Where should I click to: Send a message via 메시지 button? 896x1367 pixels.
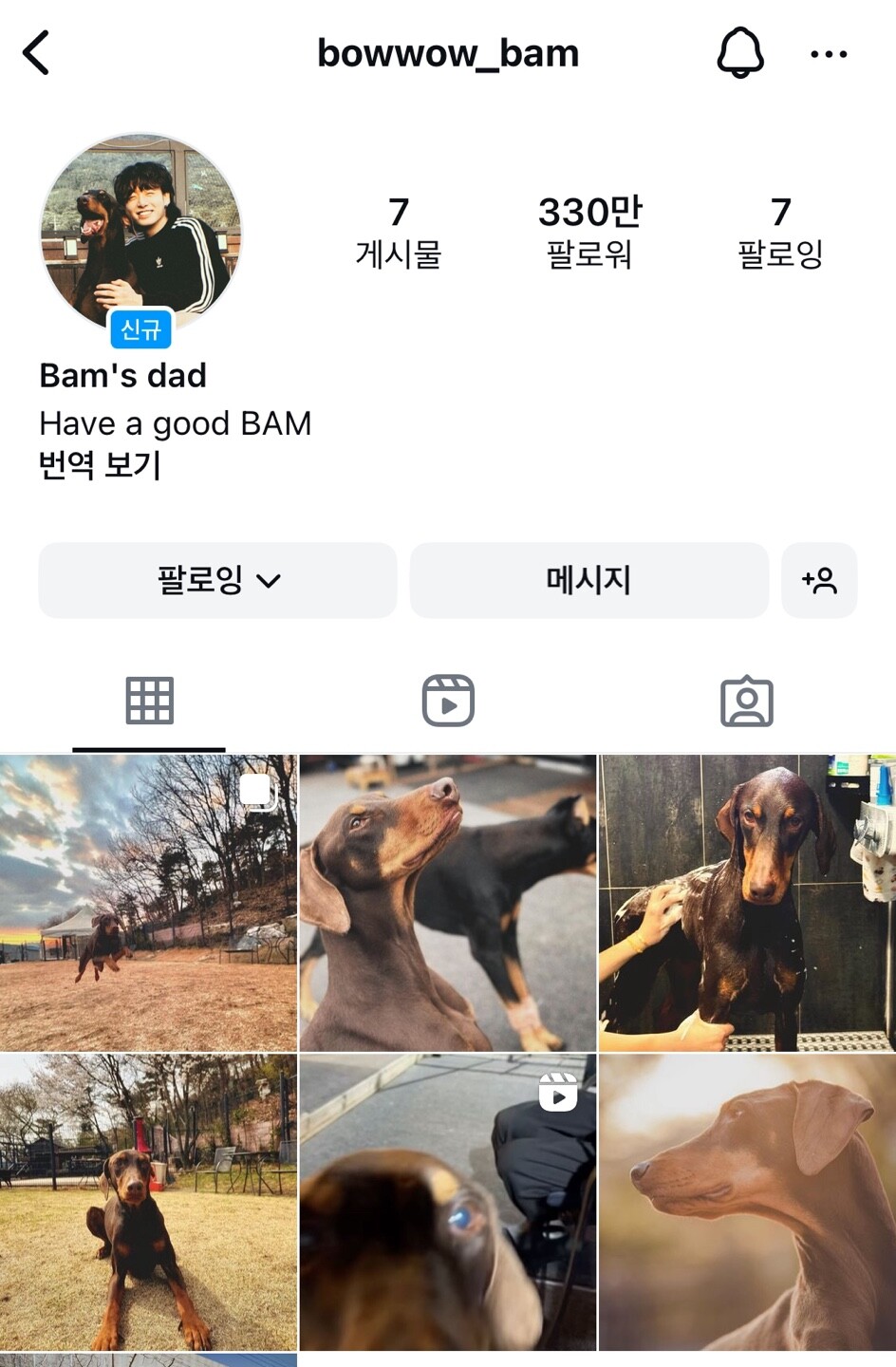(588, 580)
